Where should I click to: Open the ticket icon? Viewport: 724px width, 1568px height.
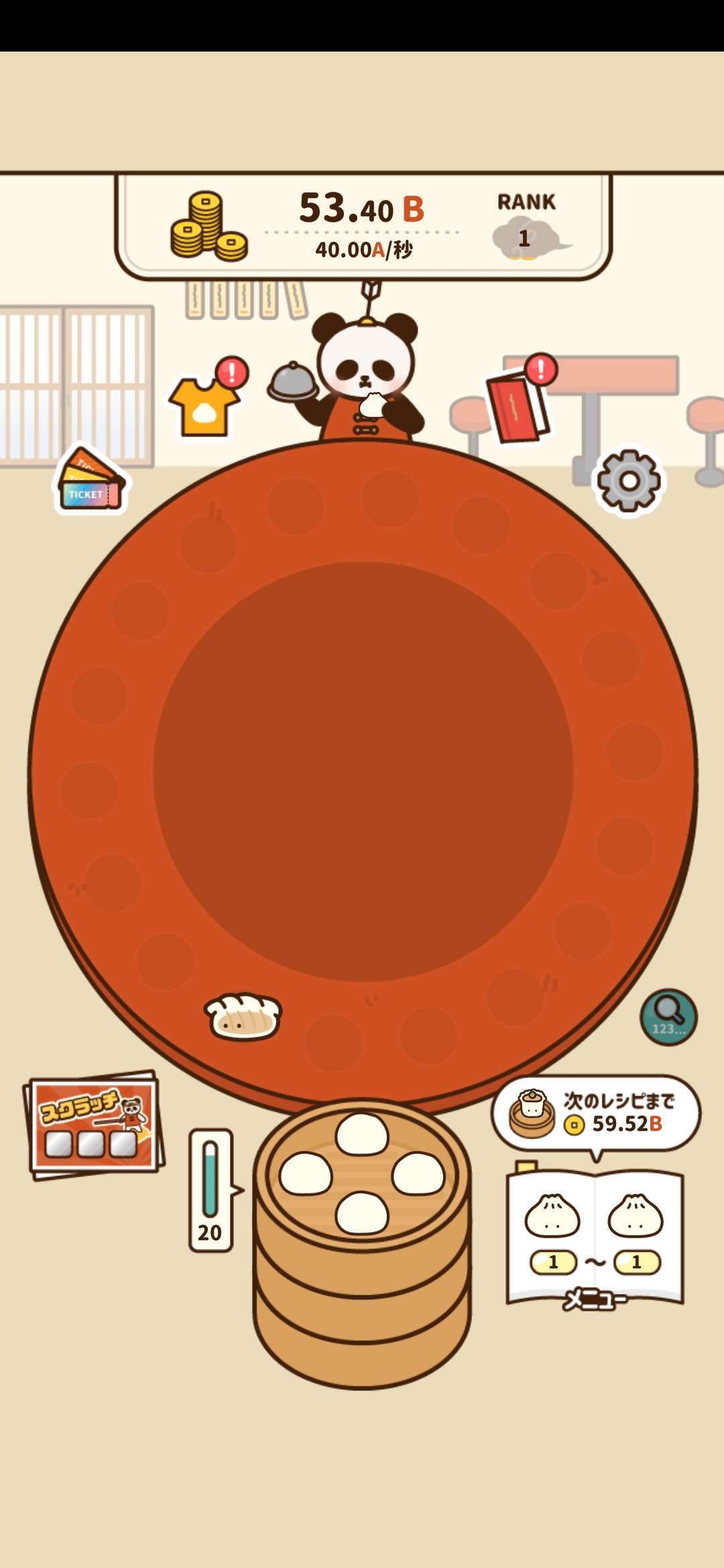tap(90, 482)
